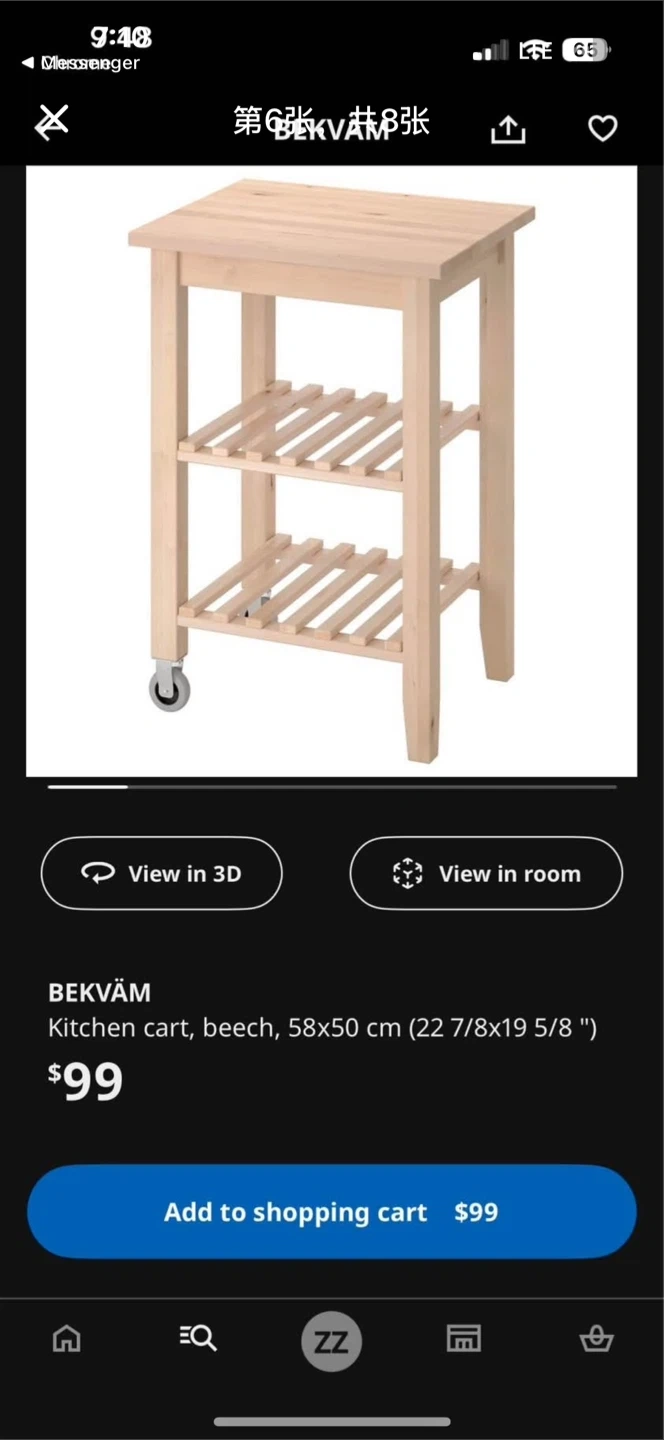Screen dimensions: 664x1440
Task: Save the kitchen cart to favorites
Action: [602, 129]
